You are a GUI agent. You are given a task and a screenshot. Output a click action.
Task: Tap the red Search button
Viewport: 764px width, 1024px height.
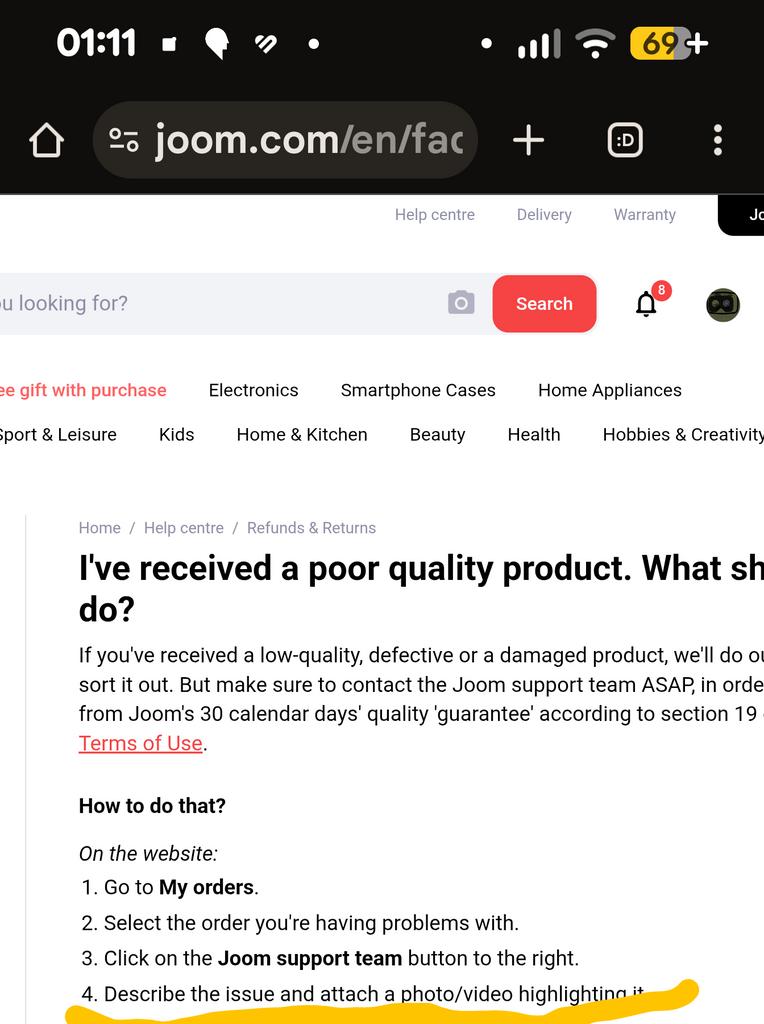tap(544, 304)
